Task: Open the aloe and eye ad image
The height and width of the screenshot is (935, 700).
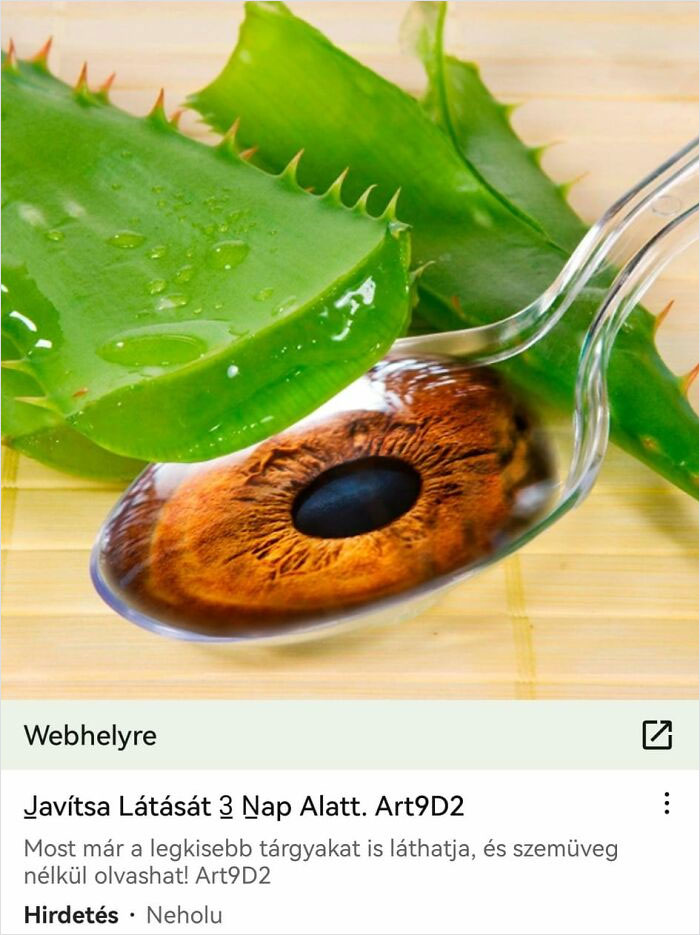Action: 350,350
